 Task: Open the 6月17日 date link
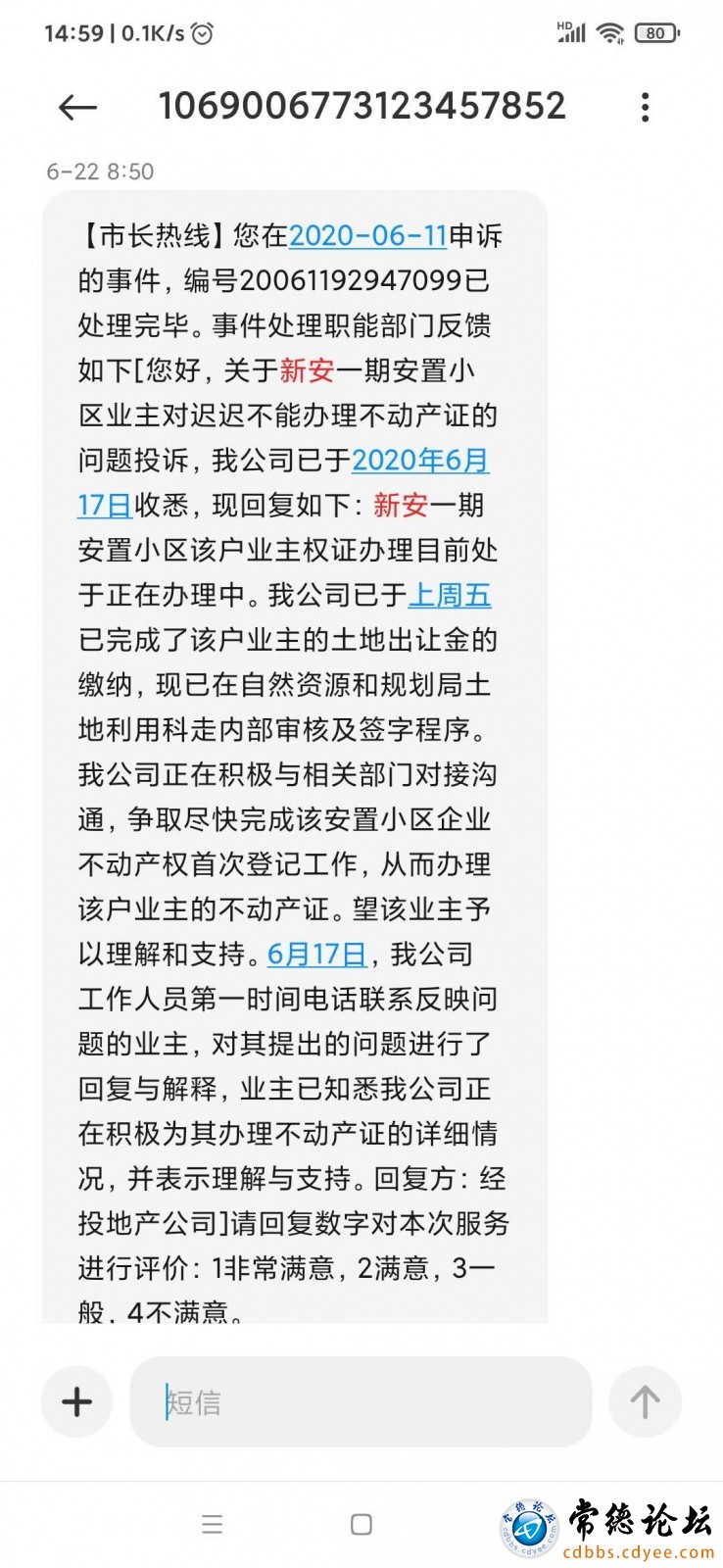click(x=316, y=954)
